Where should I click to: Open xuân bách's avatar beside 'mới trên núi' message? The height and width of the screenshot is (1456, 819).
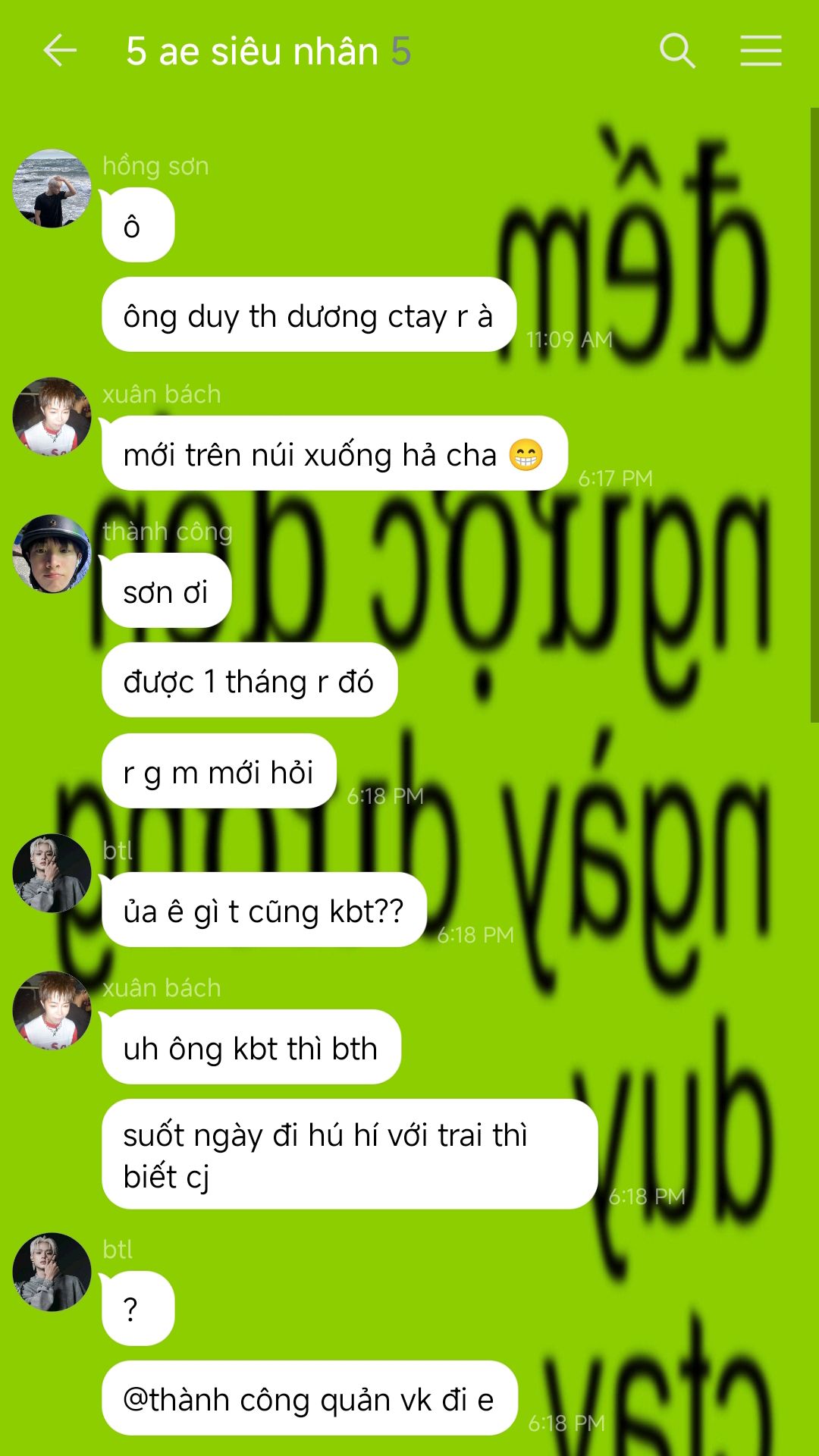(52, 417)
